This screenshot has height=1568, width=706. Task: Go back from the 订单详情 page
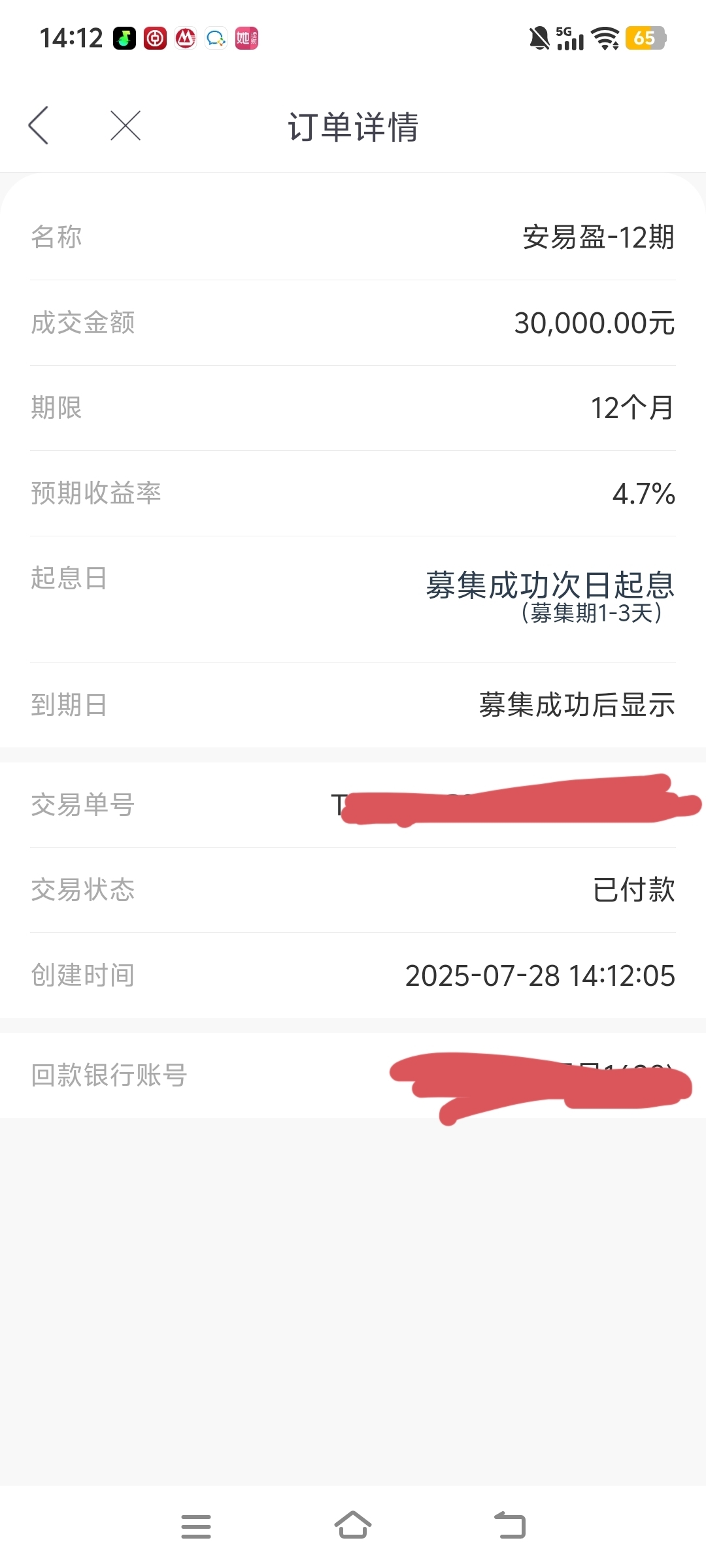point(39,125)
